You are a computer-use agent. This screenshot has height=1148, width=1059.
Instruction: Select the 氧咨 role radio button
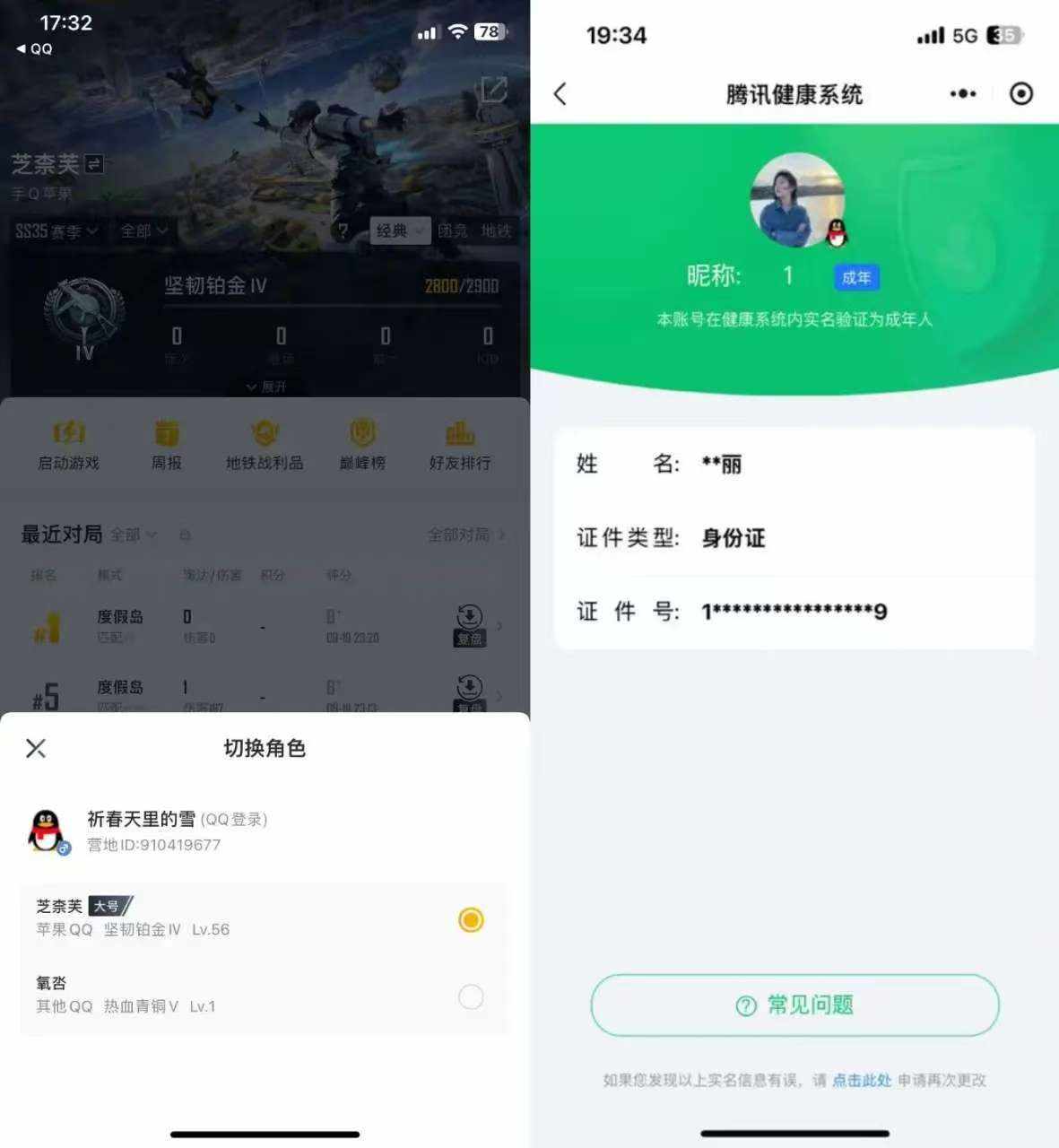(470, 997)
